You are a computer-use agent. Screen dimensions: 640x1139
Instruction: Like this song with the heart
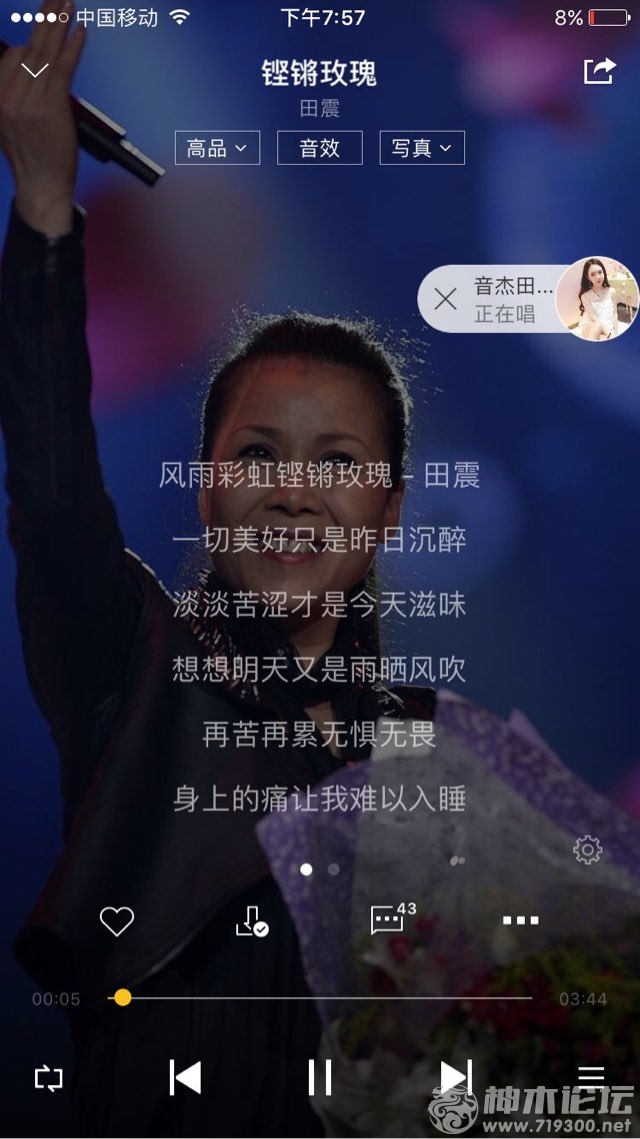(x=117, y=920)
